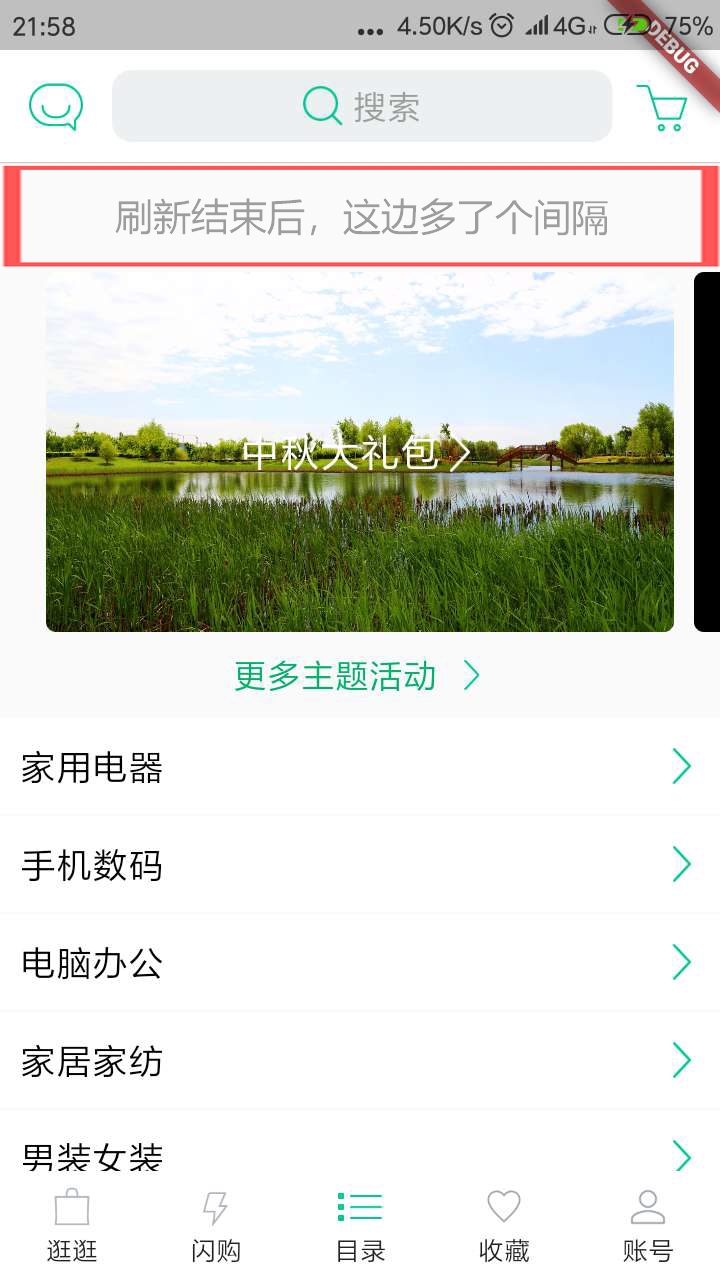720x1280 pixels.
Task: Open the chat message icon
Action: (x=56, y=107)
